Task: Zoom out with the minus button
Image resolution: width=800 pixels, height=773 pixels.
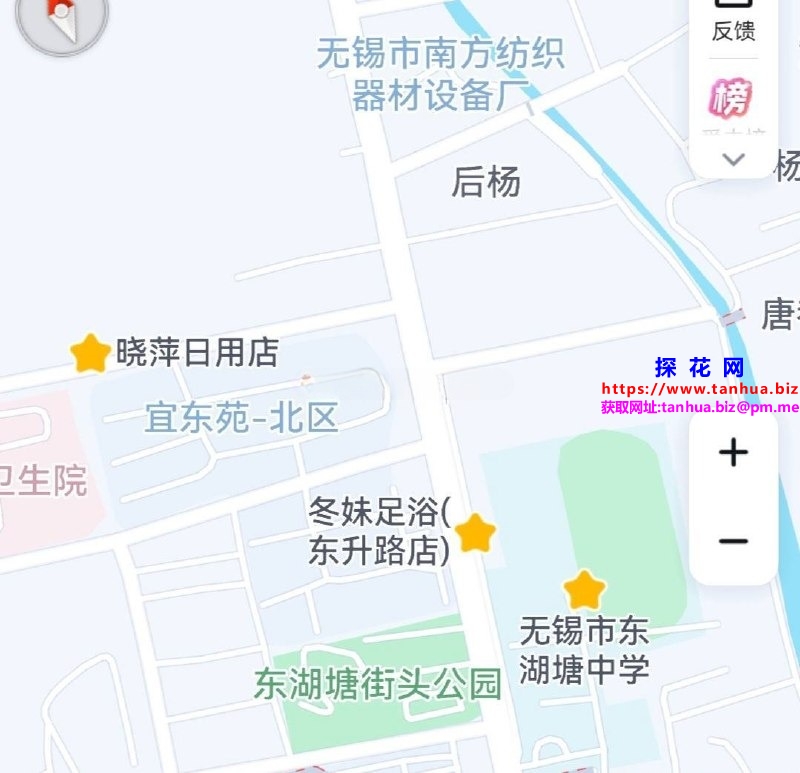Action: click(x=733, y=541)
